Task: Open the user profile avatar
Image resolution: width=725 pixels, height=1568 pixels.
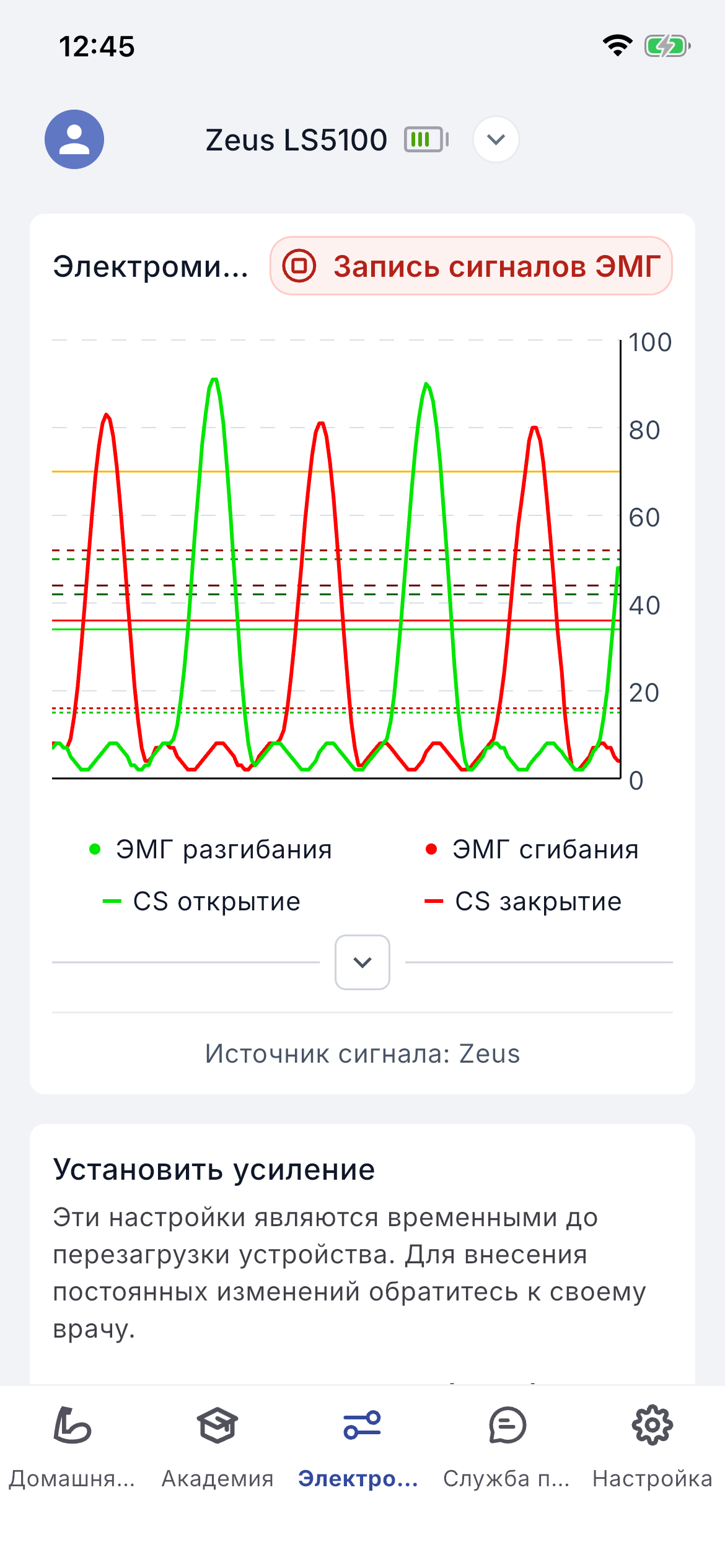Action: pos(74,139)
